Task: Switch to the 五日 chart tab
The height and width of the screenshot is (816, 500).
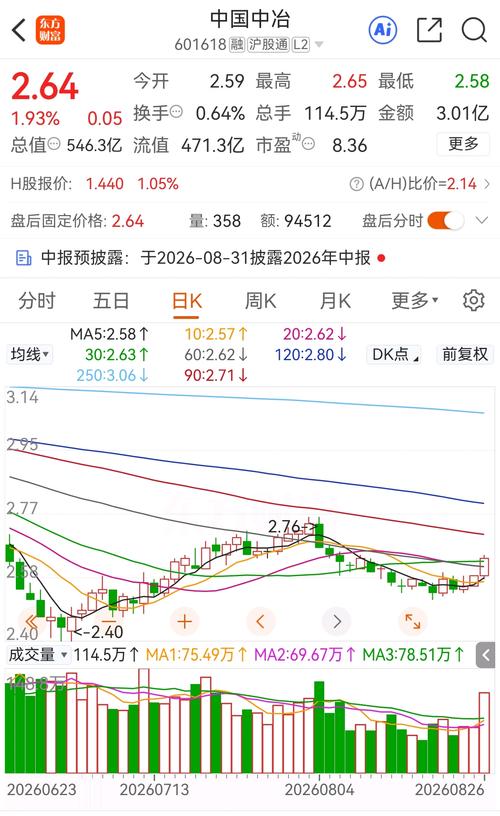Action: click(x=111, y=301)
